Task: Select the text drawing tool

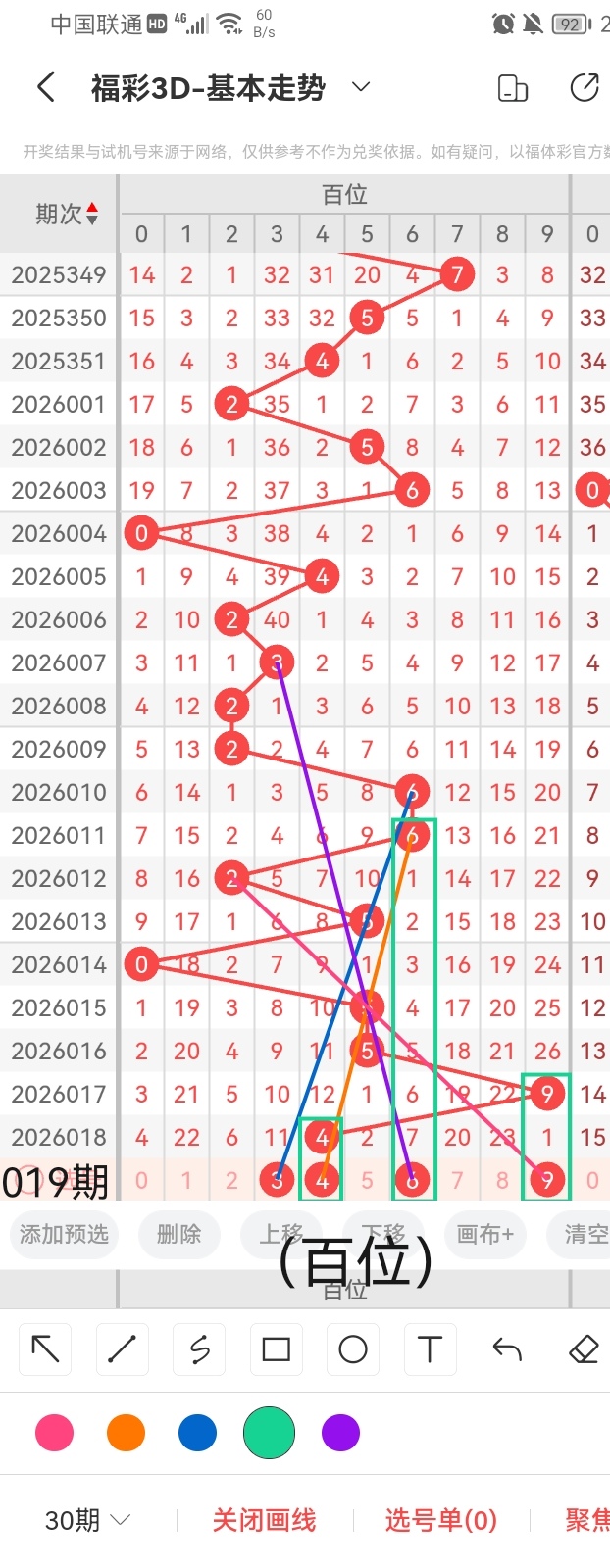Action: point(430,1349)
